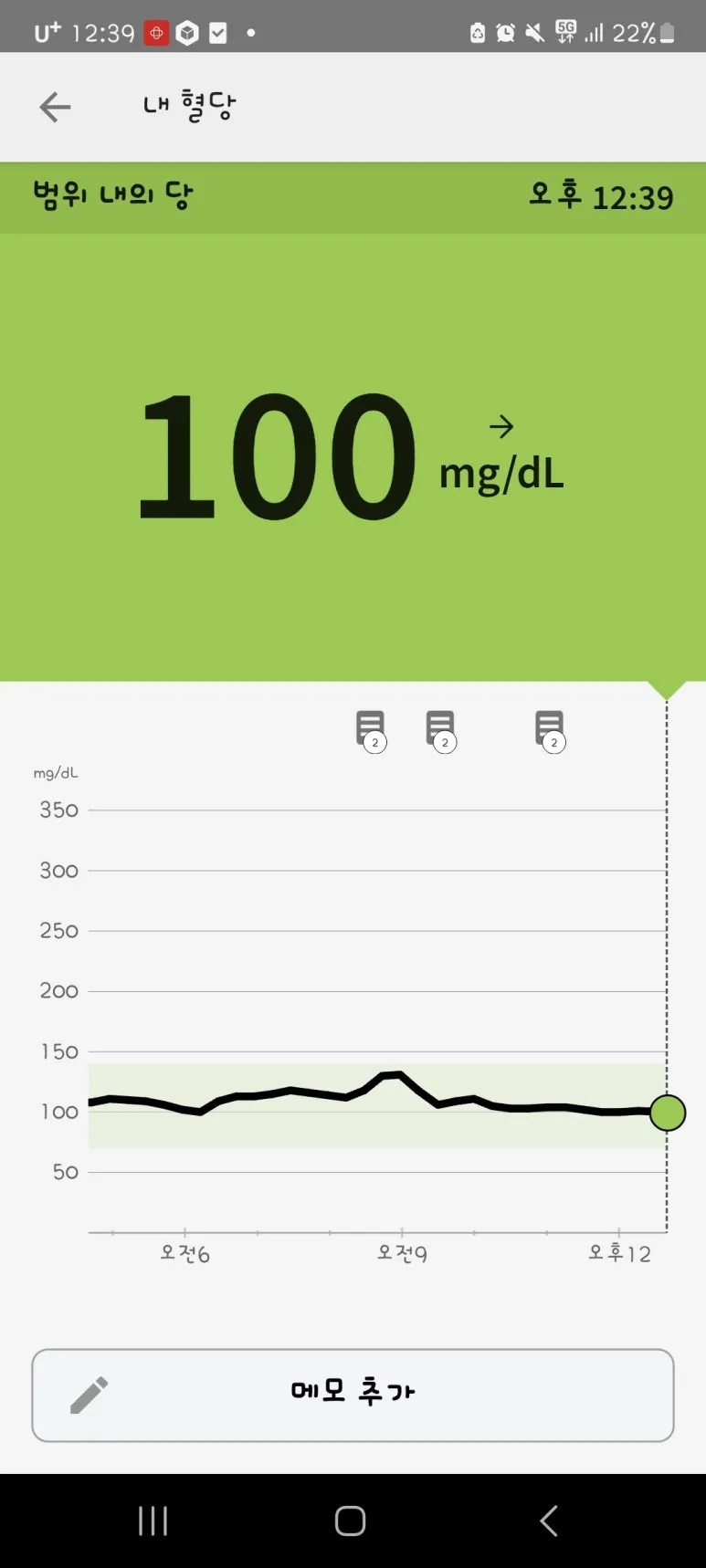The width and height of the screenshot is (706, 1568).
Task: Go back from the 내 혈당 screen
Action: pos(55,107)
